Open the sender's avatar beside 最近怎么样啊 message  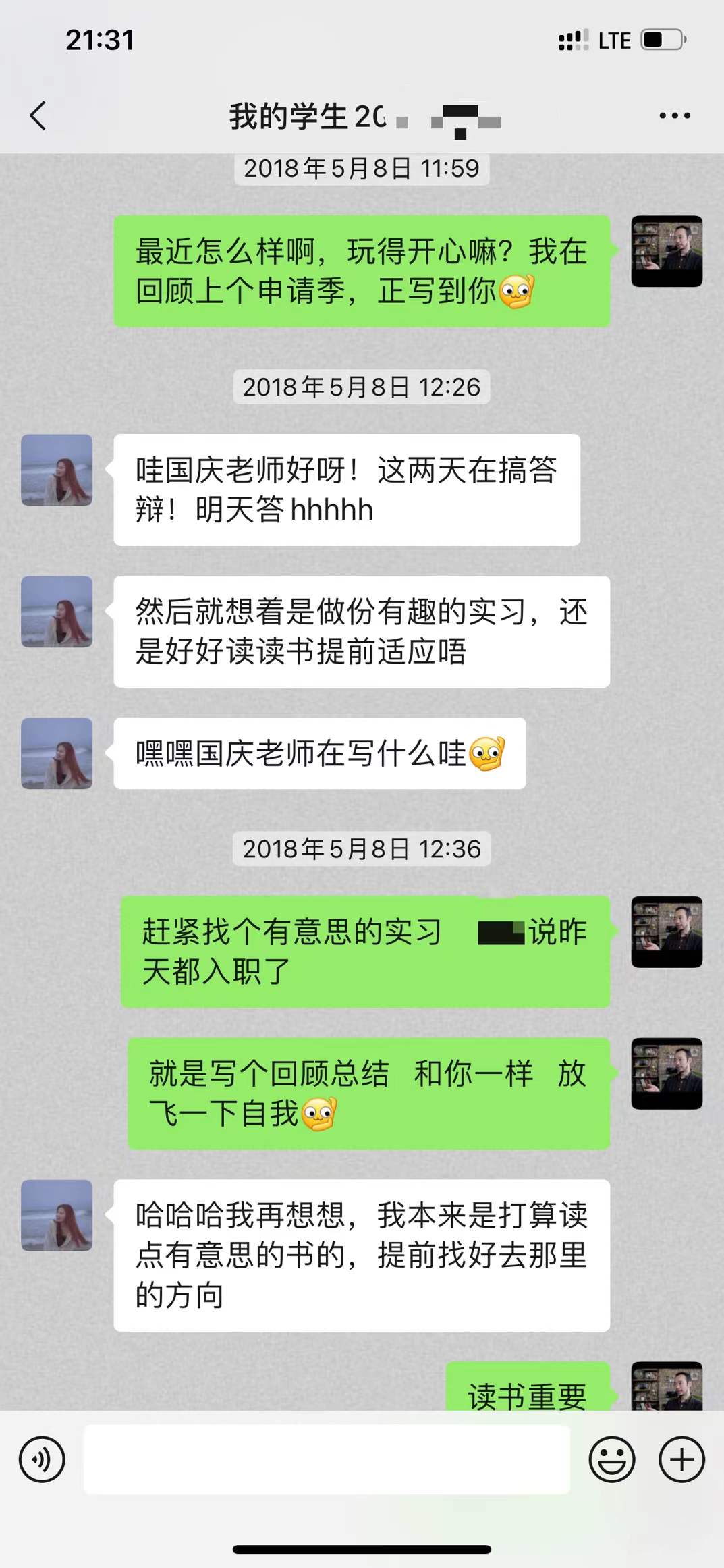click(x=667, y=251)
